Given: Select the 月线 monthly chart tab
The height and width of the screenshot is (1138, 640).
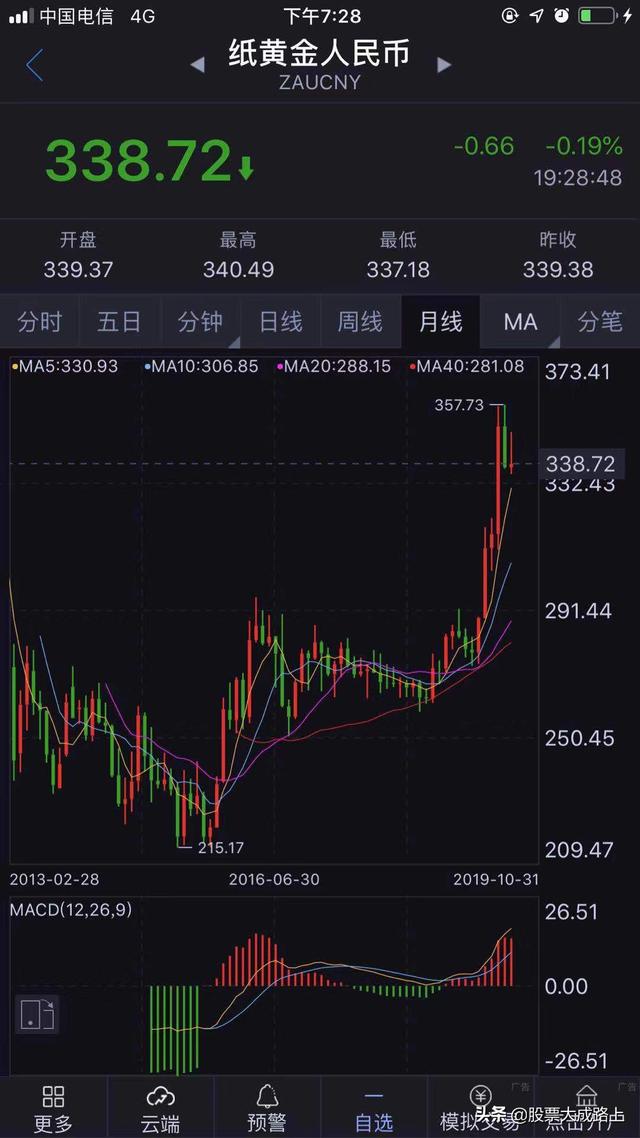Looking at the screenshot, I should 440,322.
